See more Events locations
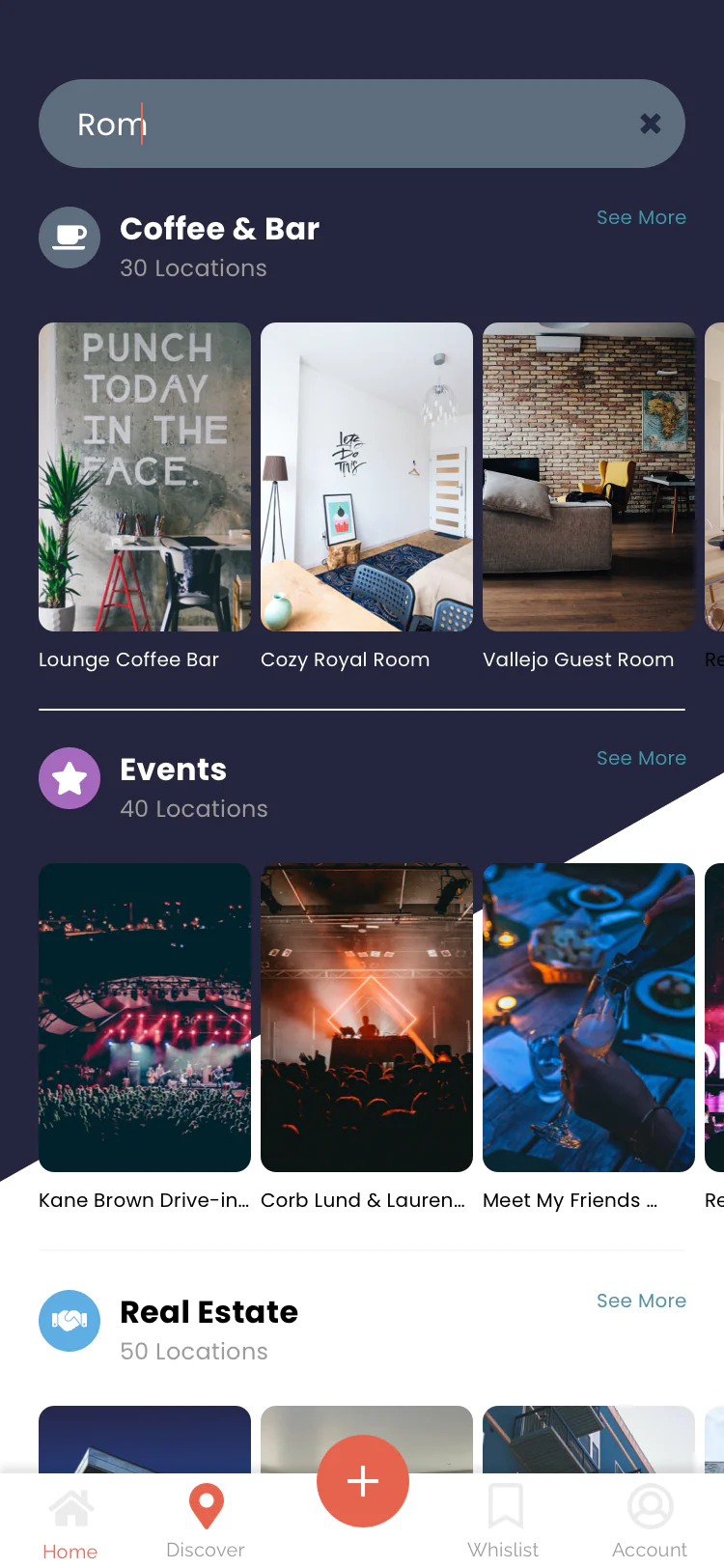 click(x=641, y=758)
